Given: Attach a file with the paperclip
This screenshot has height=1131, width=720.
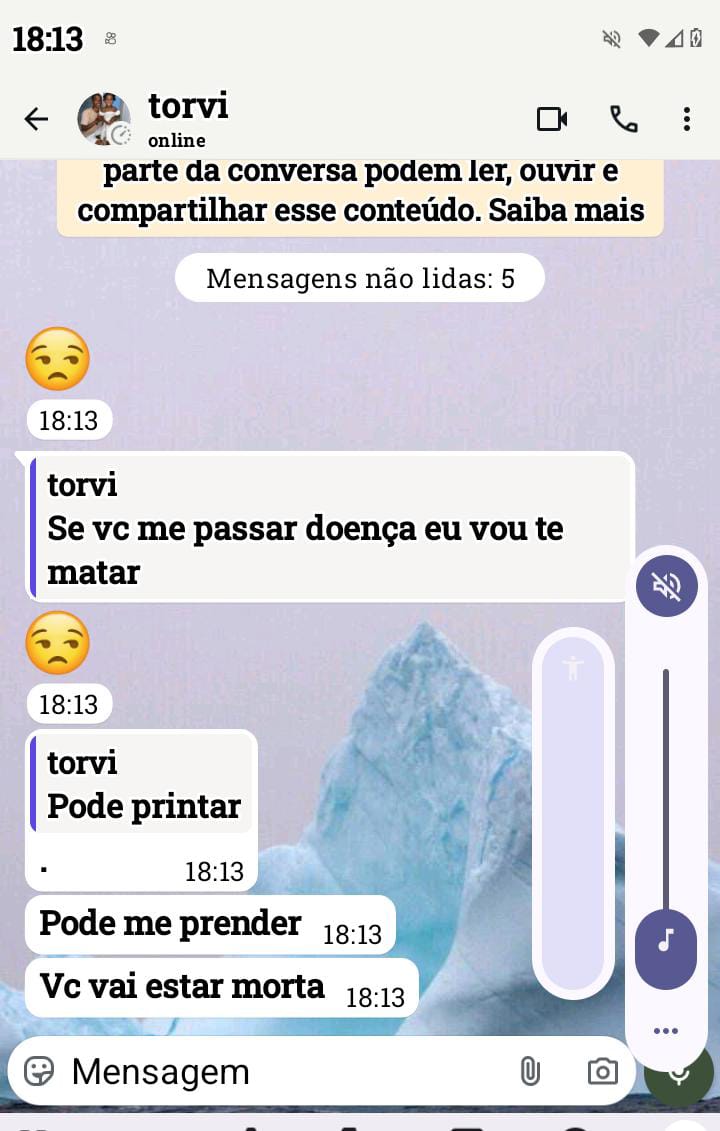Looking at the screenshot, I should pos(529,1071).
